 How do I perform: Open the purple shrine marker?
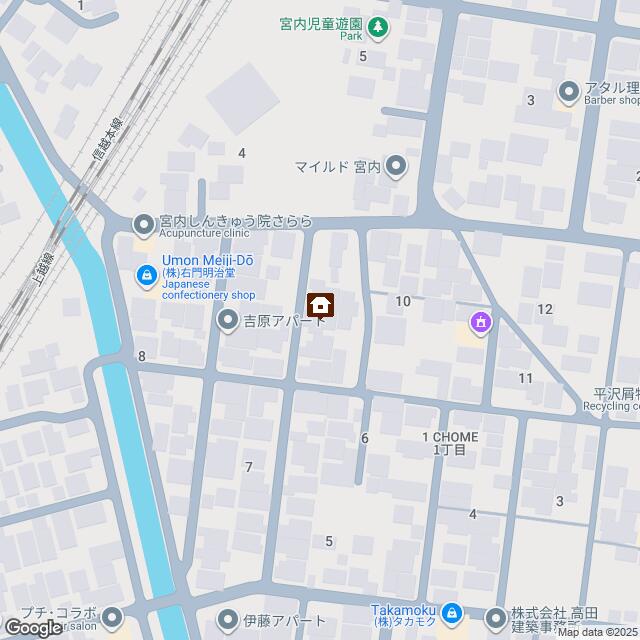click(481, 323)
